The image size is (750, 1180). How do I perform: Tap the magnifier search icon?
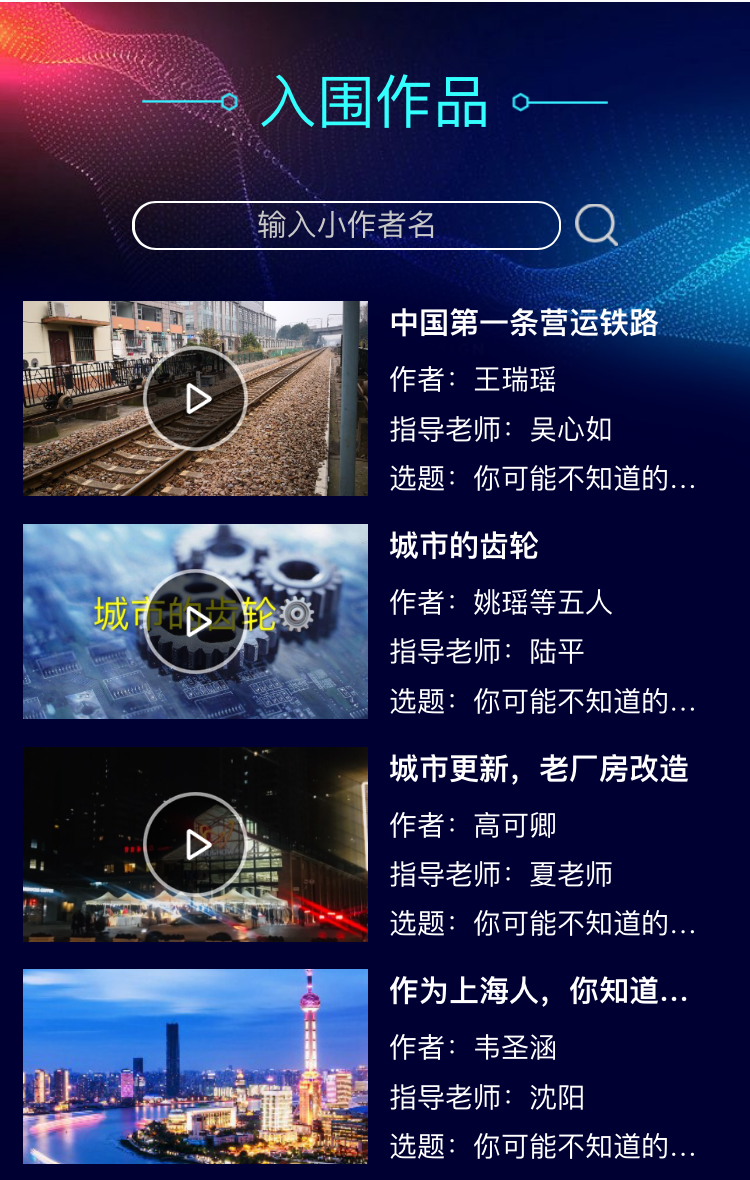[596, 225]
